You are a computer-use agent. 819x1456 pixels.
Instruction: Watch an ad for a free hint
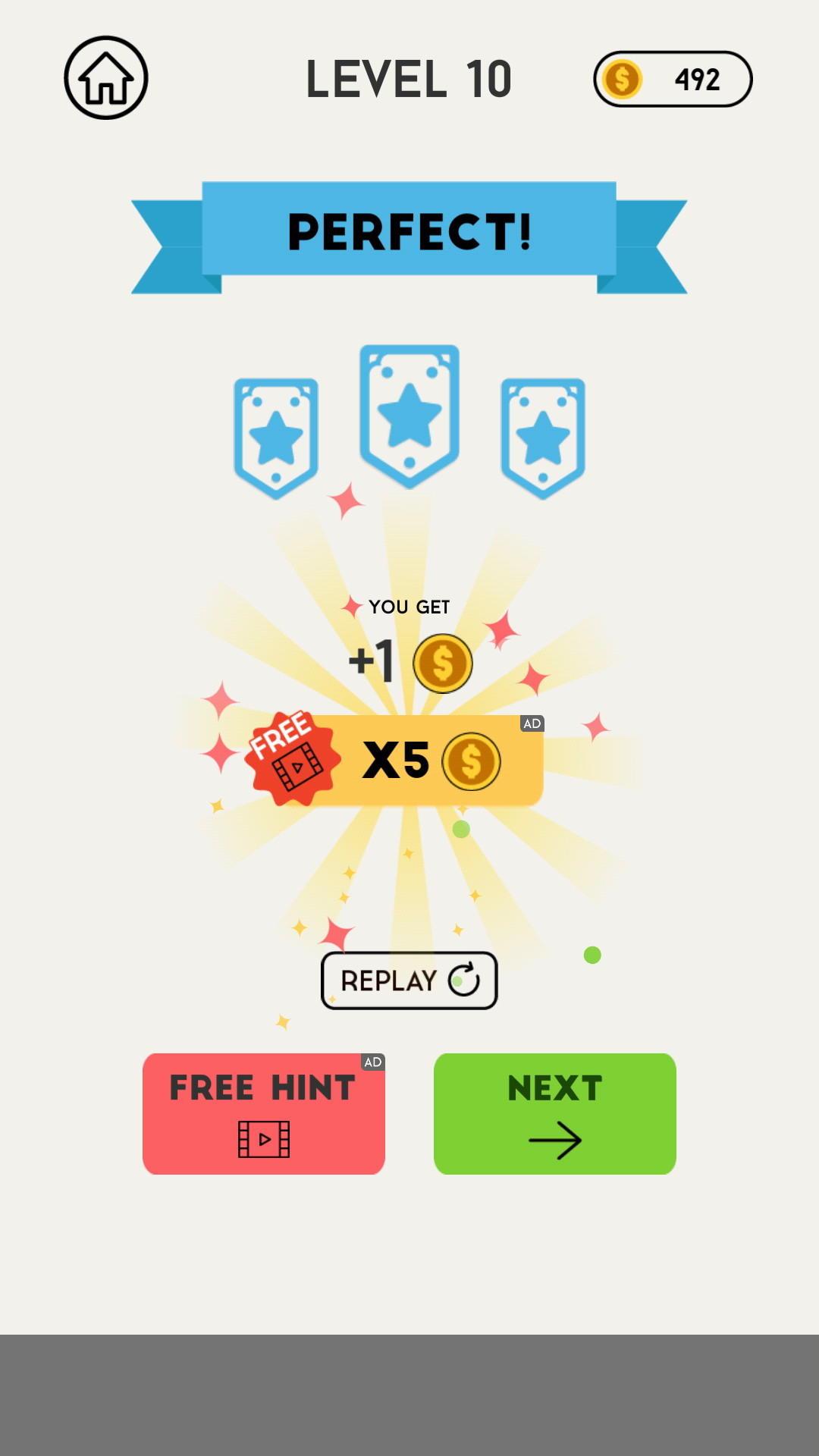coord(264,1113)
